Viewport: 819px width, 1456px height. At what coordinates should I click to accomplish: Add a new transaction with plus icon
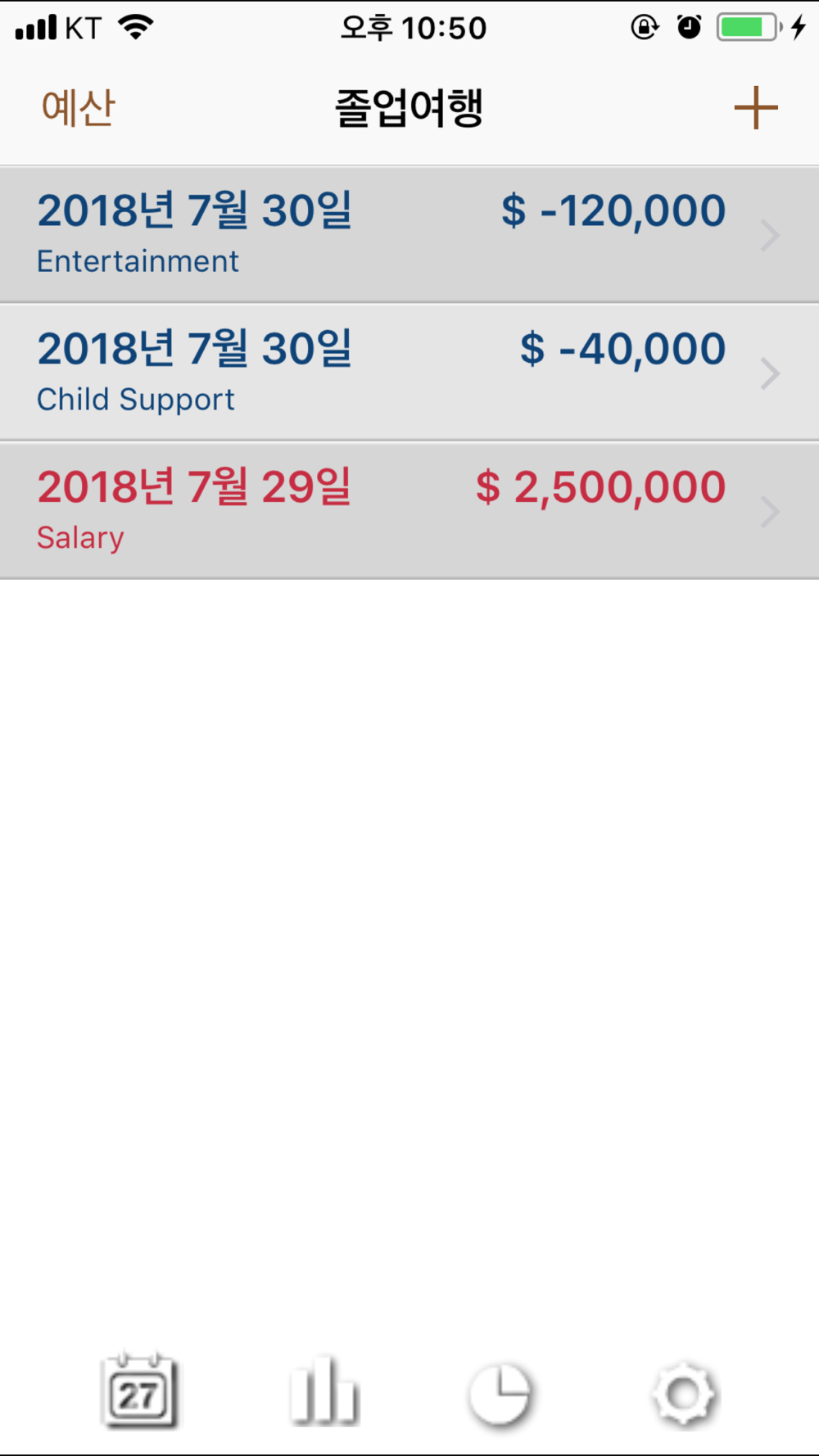(755, 108)
